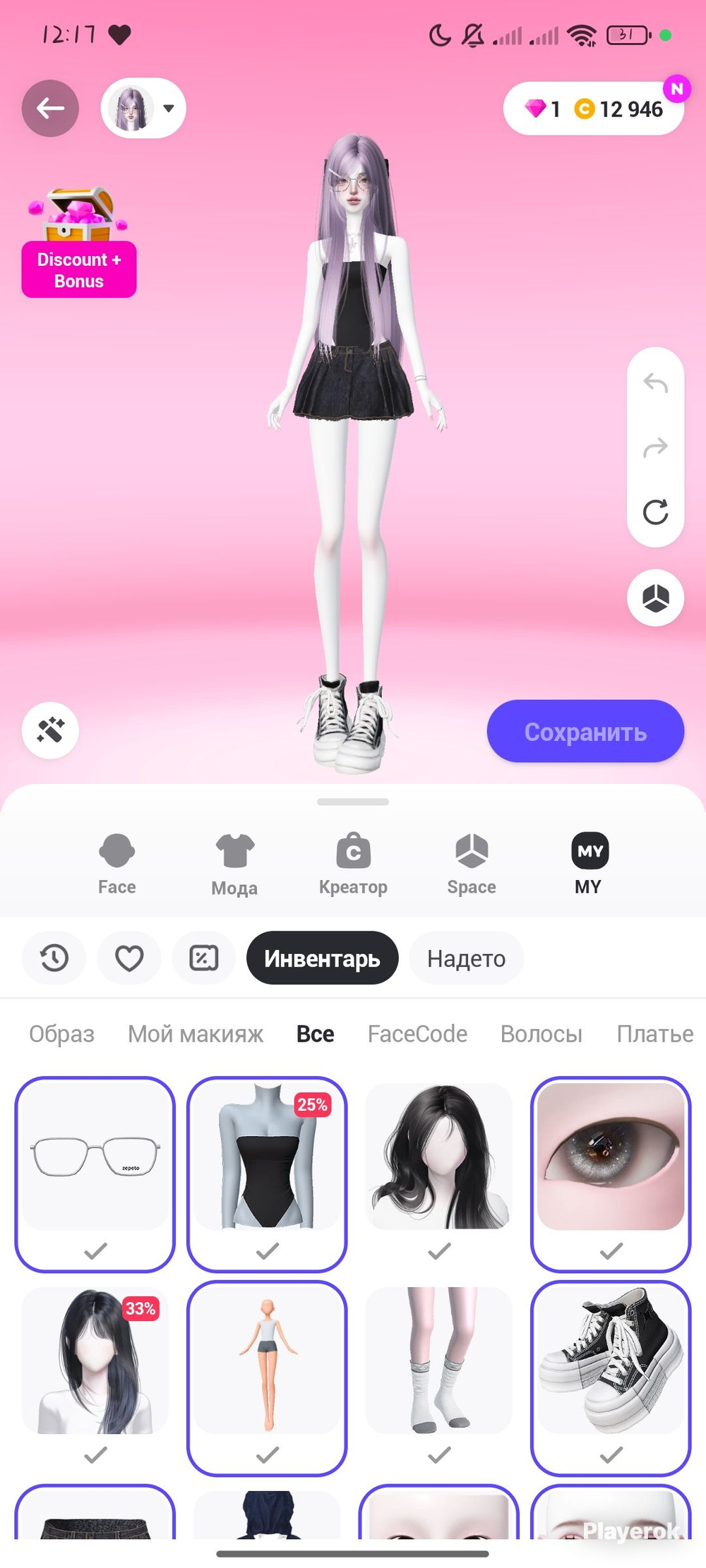706x1568 pixels.
Task: Tap the magic wand button
Action: 50,730
